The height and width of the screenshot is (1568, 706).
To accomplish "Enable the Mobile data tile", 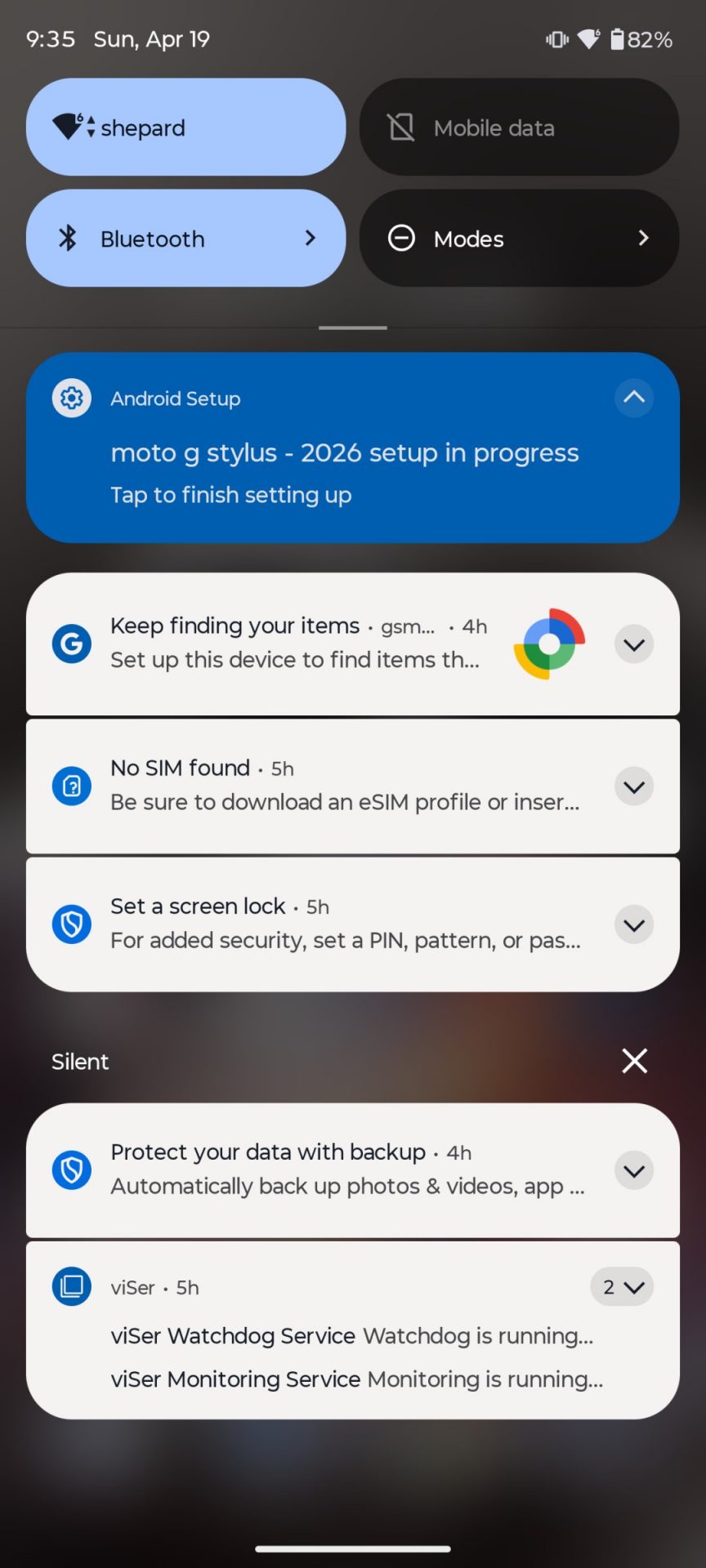I will (x=519, y=127).
